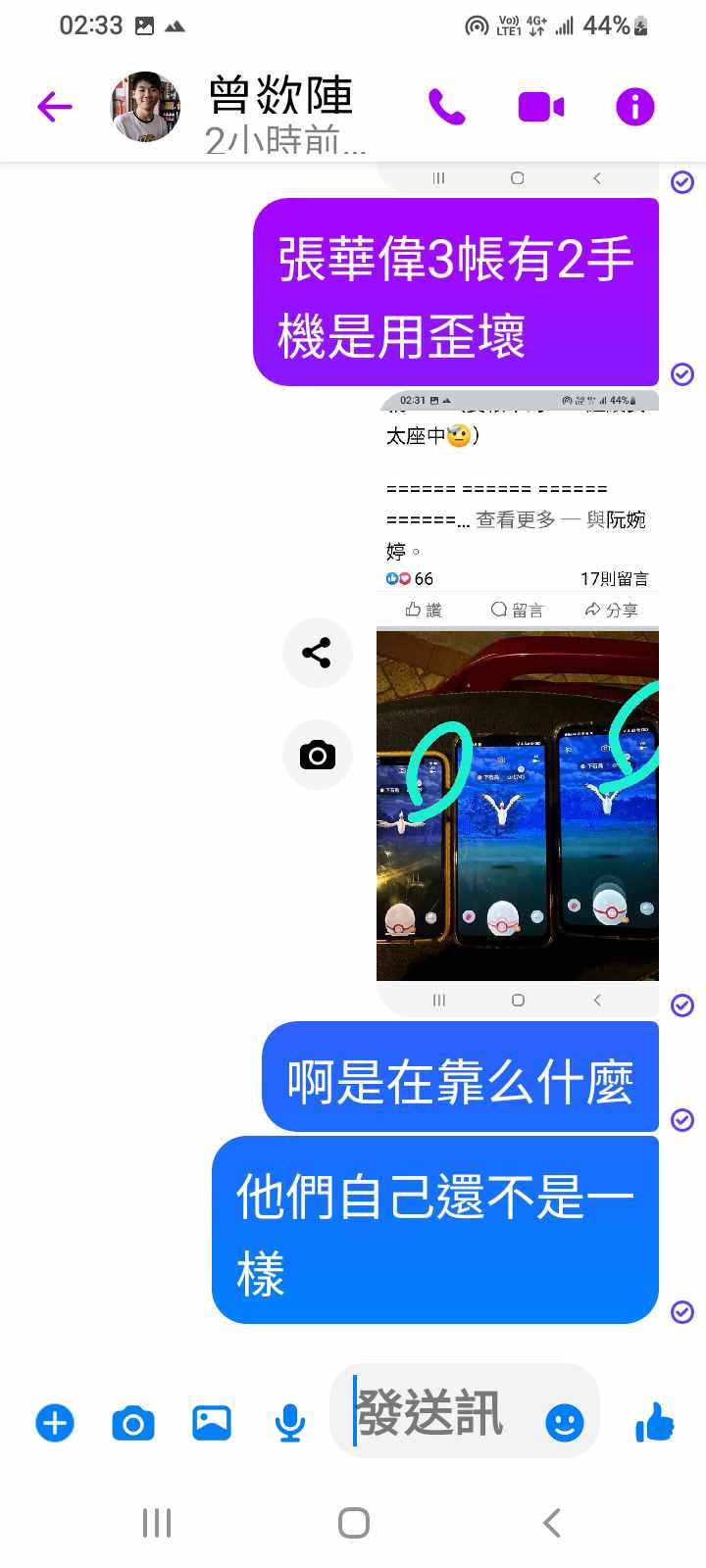Record a voice message

289,1422
